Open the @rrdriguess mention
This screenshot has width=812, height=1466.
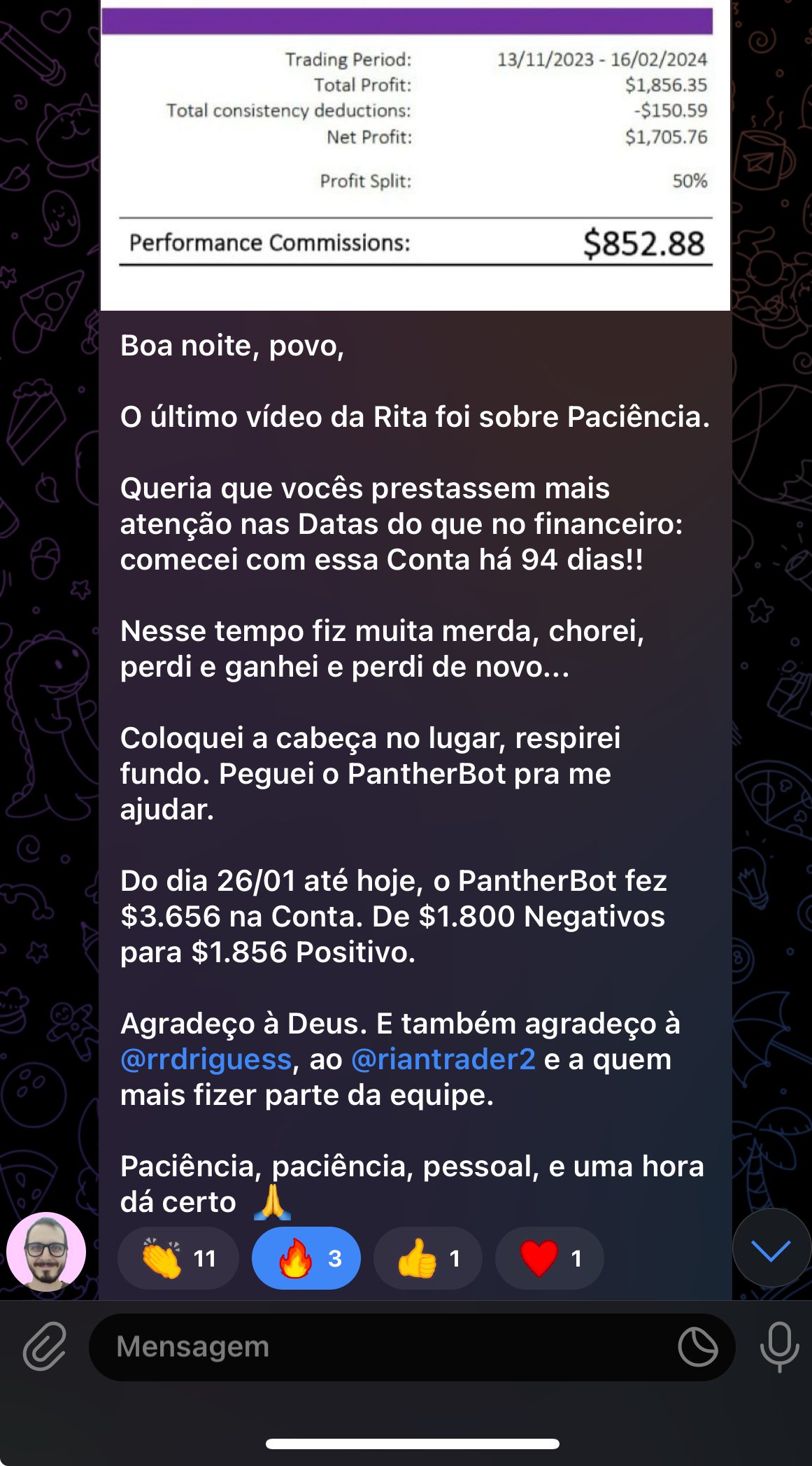[x=206, y=1059]
